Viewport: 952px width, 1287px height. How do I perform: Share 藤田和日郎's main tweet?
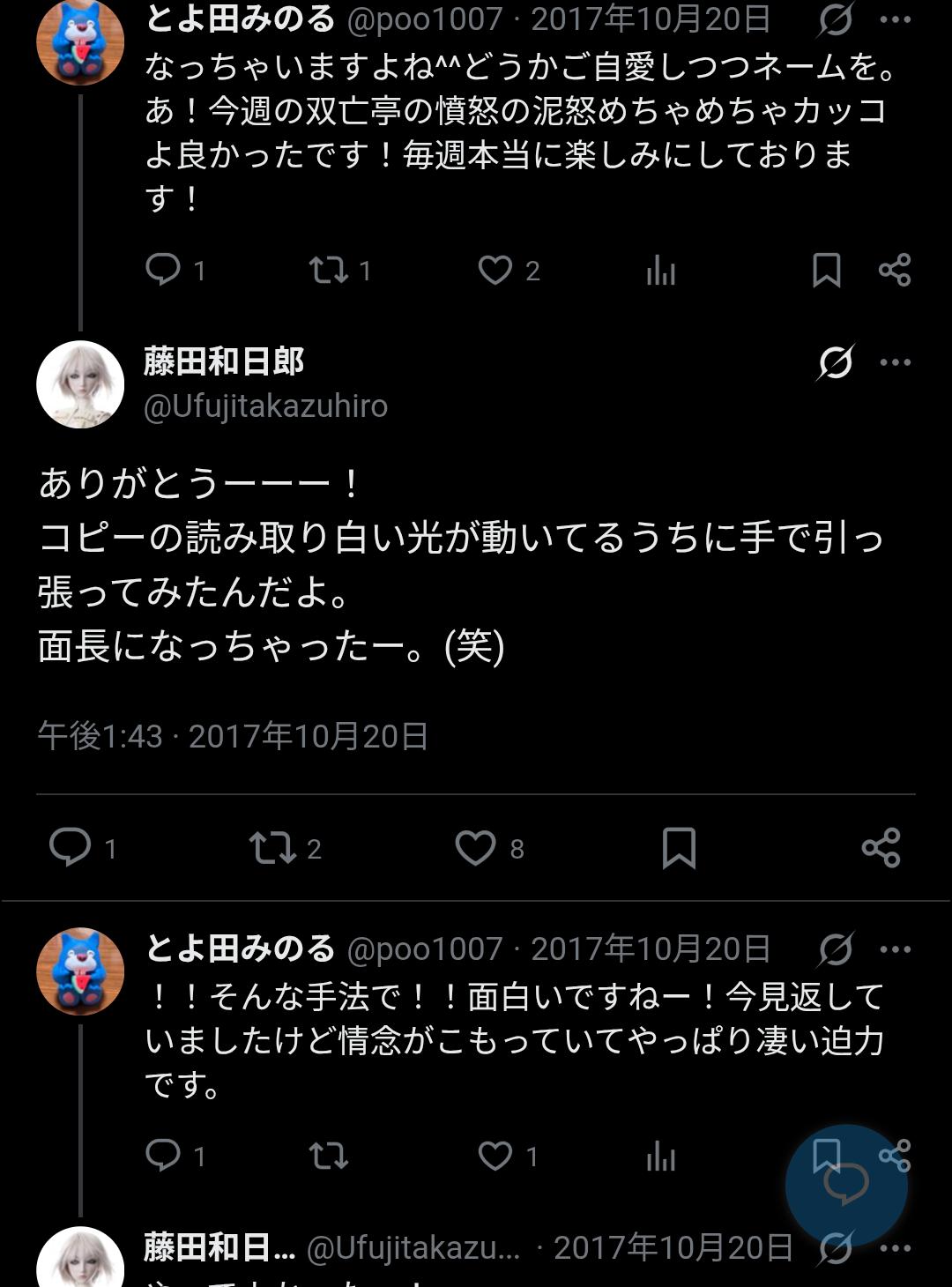click(x=881, y=848)
